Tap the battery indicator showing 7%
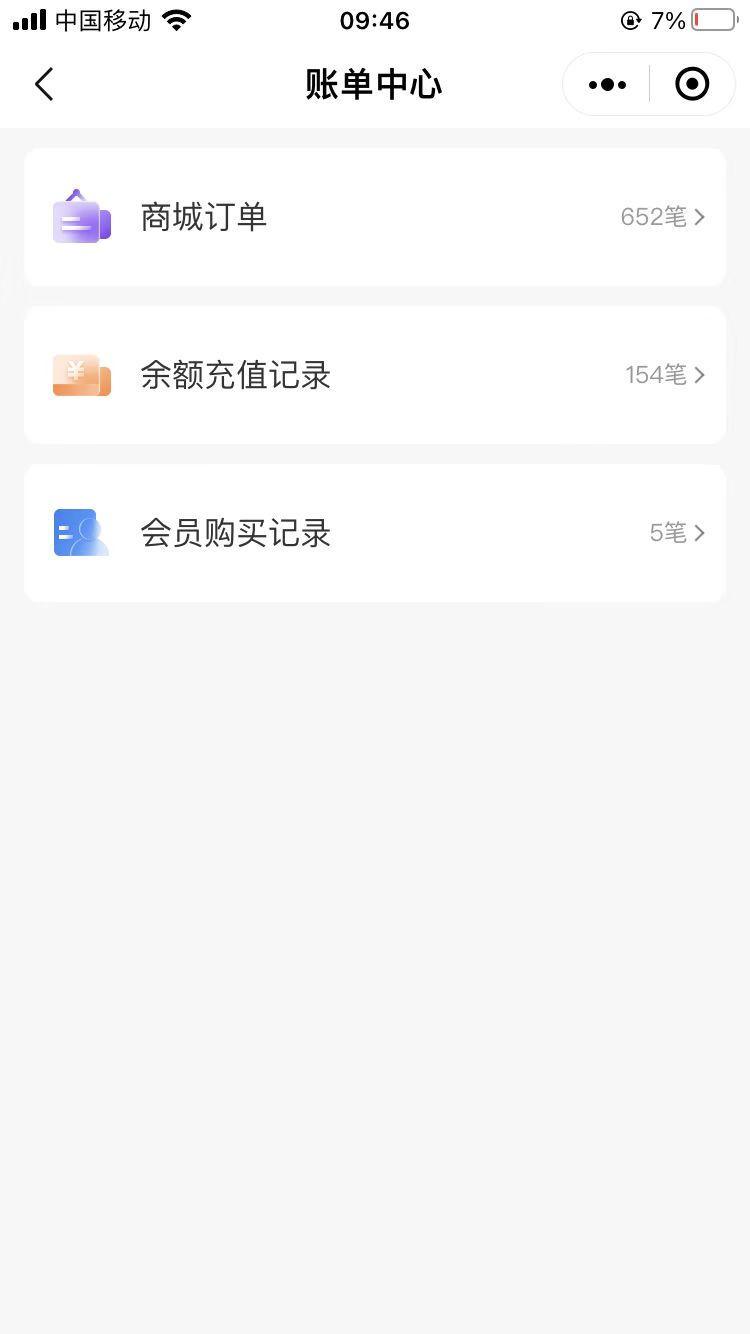The image size is (750, 1334). tap(712, 19)
